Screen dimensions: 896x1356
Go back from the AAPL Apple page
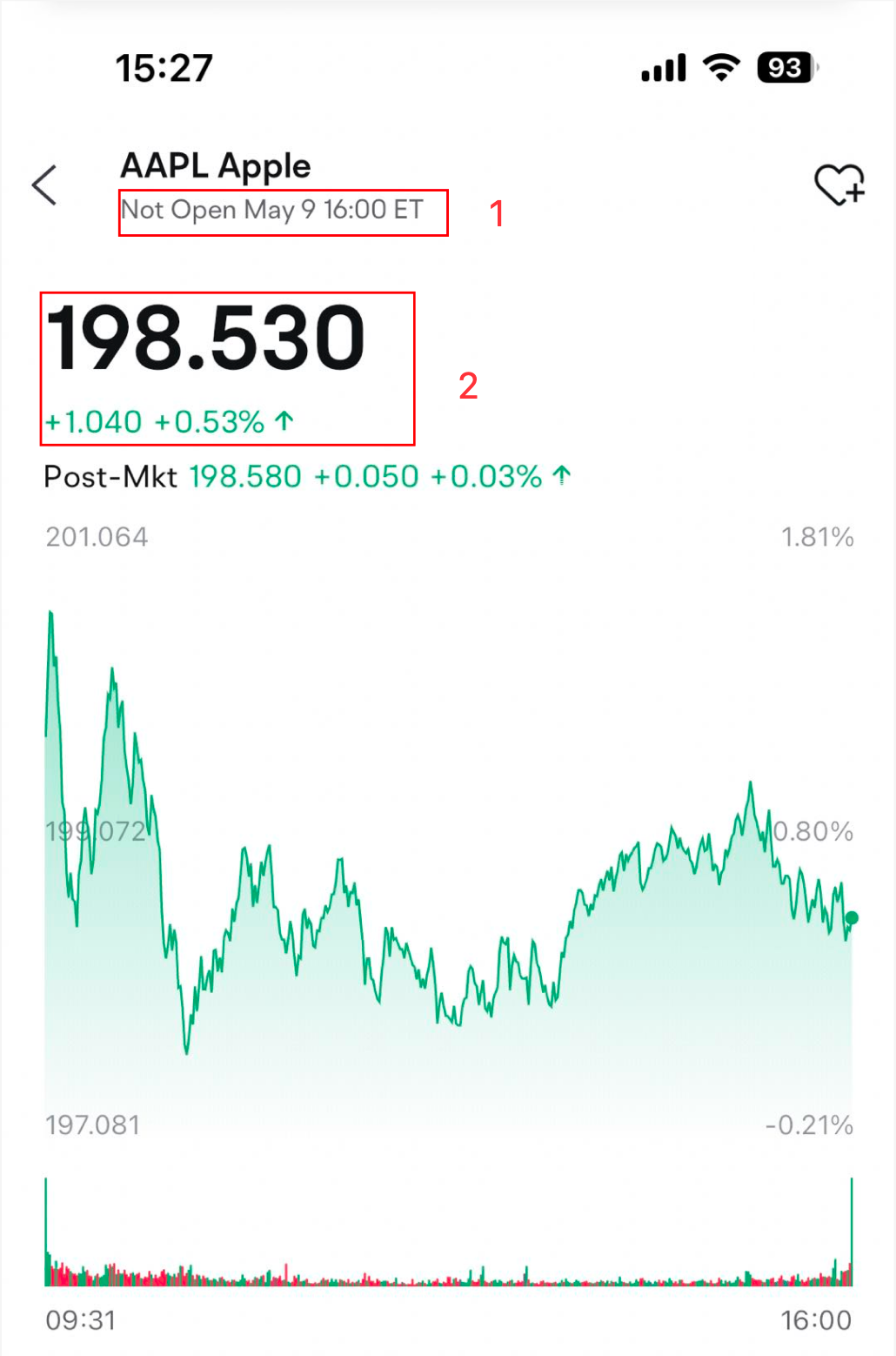[44, 185]
